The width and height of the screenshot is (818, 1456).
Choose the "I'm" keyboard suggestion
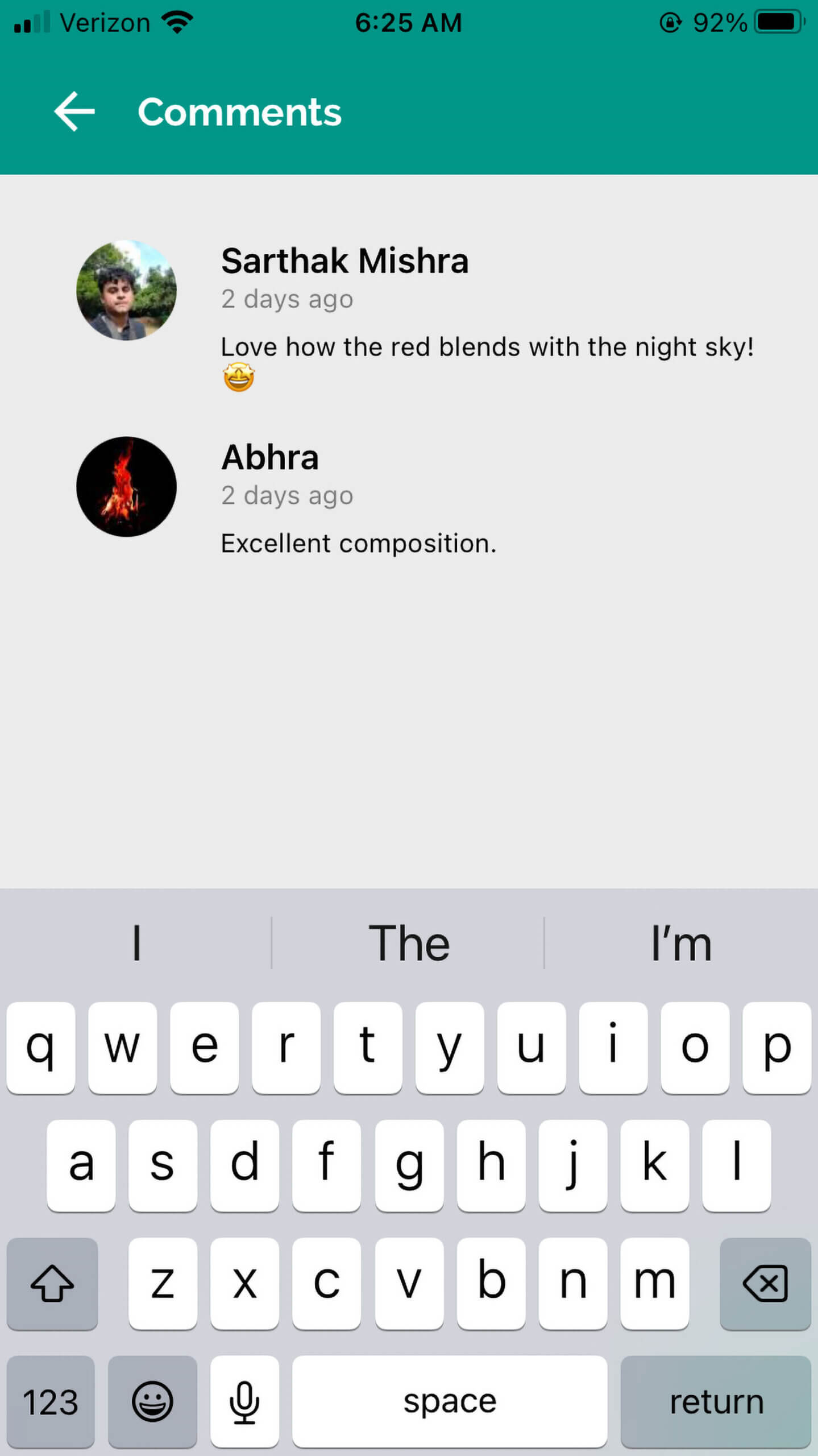(x=680, y=944)
